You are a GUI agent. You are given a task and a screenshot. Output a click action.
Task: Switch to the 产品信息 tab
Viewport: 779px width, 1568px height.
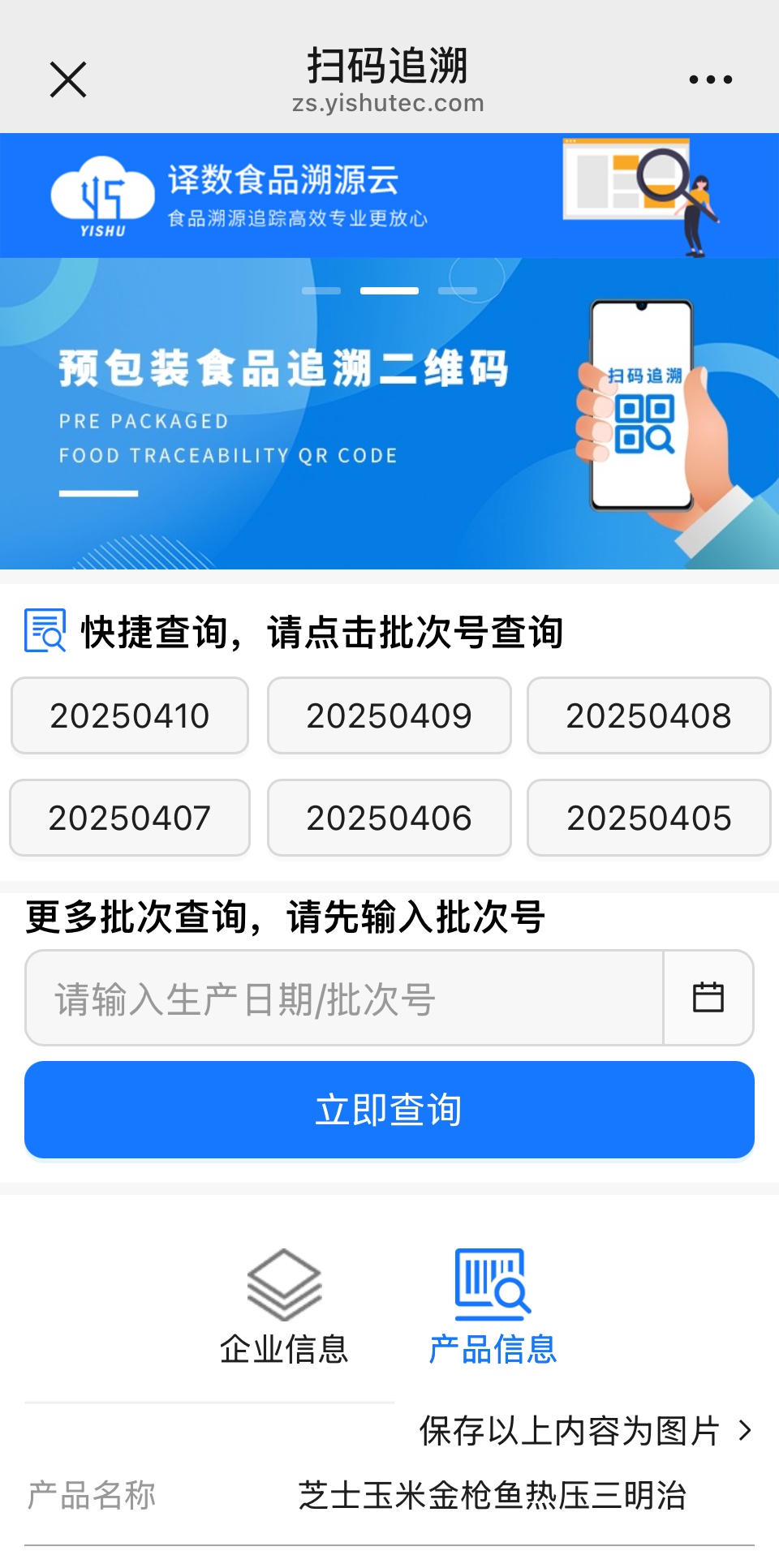point(493,1308)
